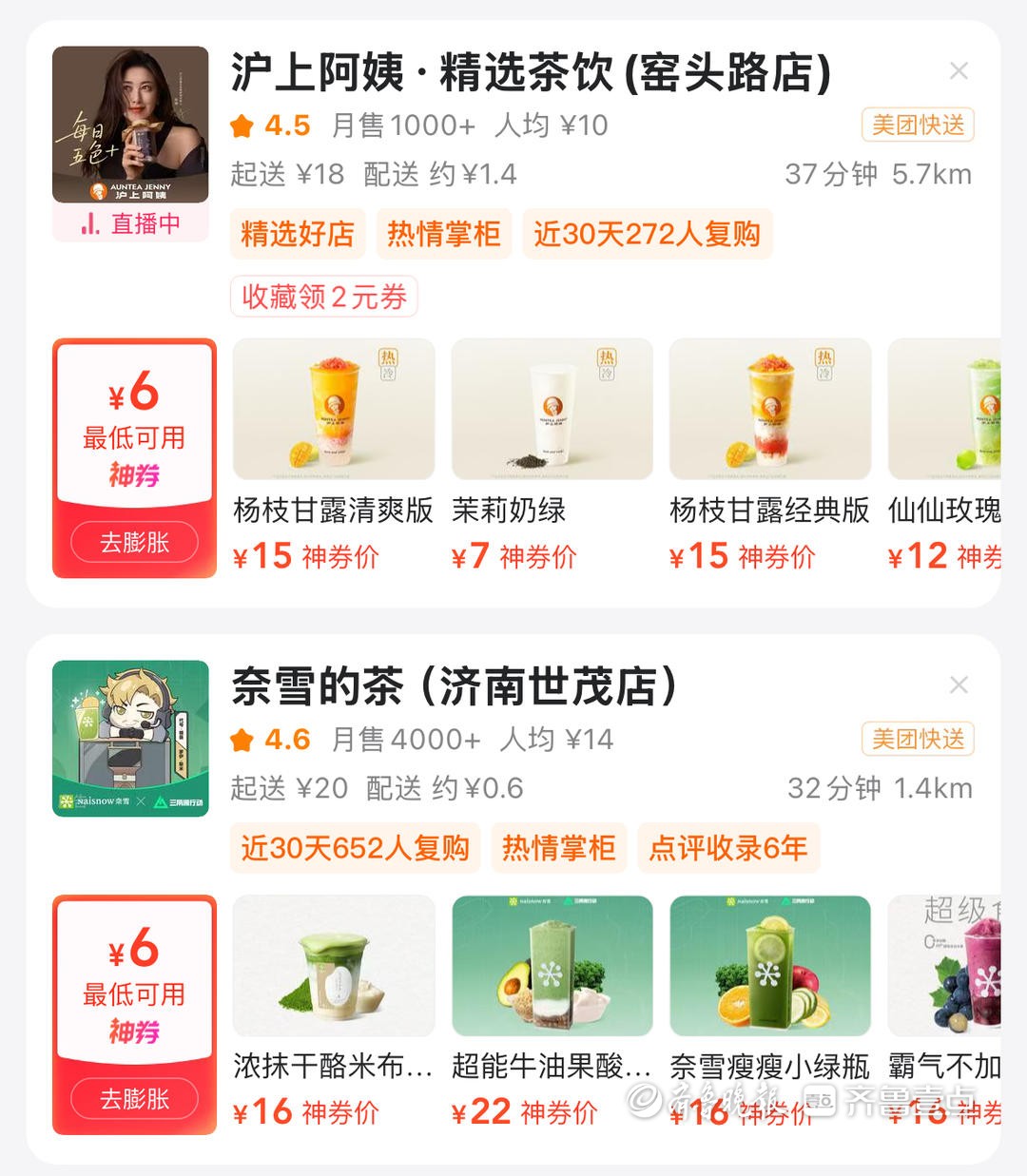Dismiss the 沪上阿姨 store card
The image size is (1027, 1176).
tap(959, 71)
